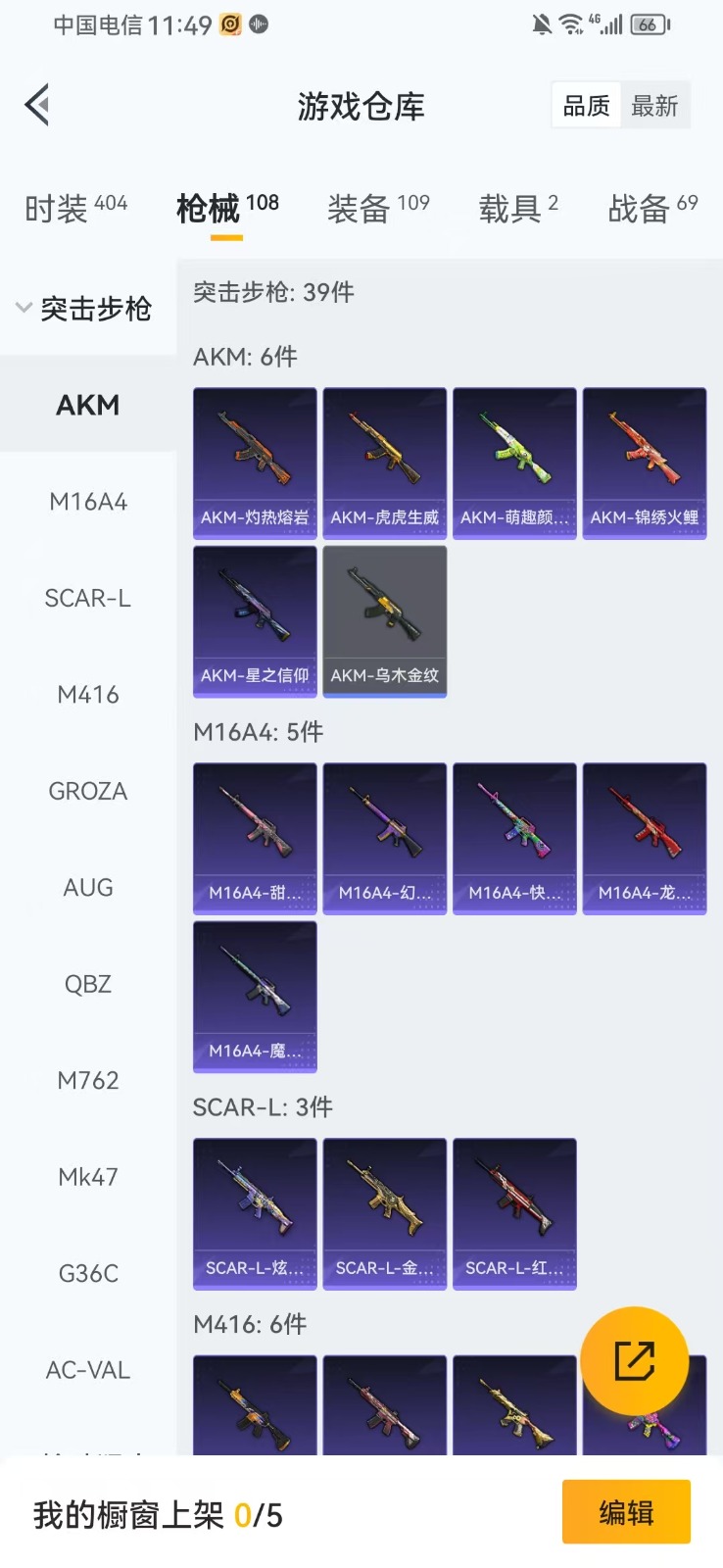
Task: Tap the yellow share floating button
Action: pos(634,1360)
